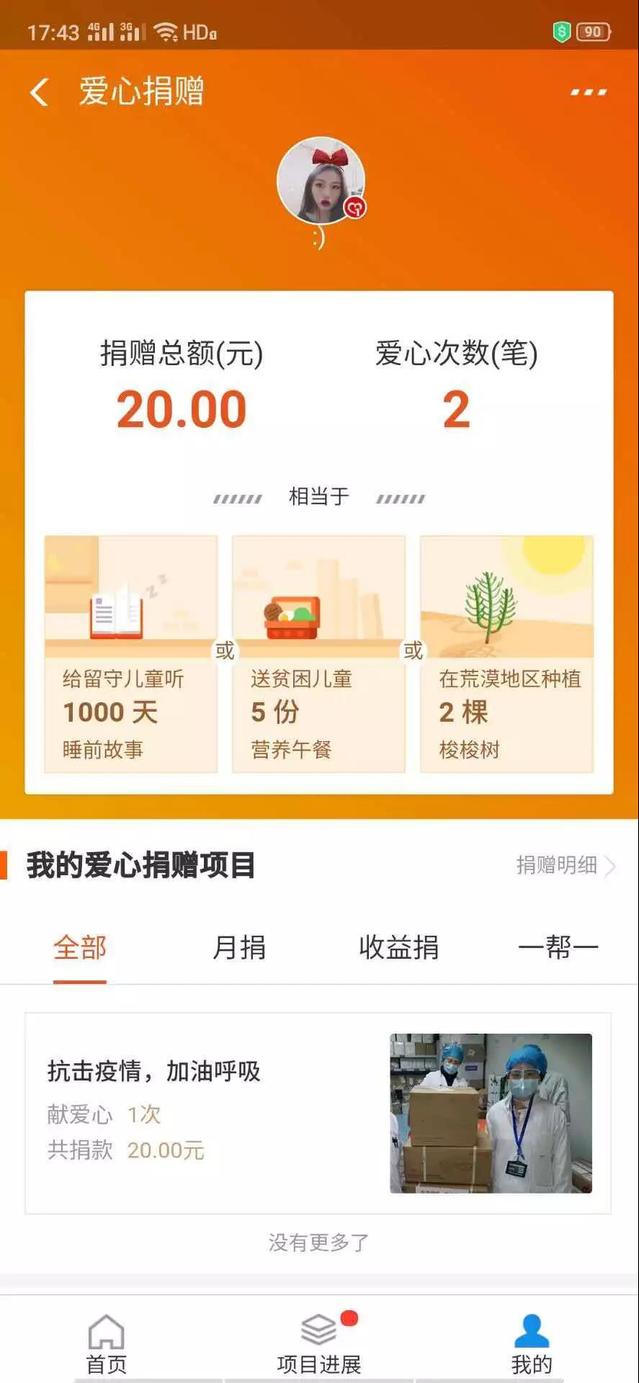
Task: Open the profile avatar
Action: click(x=320, y=182)
